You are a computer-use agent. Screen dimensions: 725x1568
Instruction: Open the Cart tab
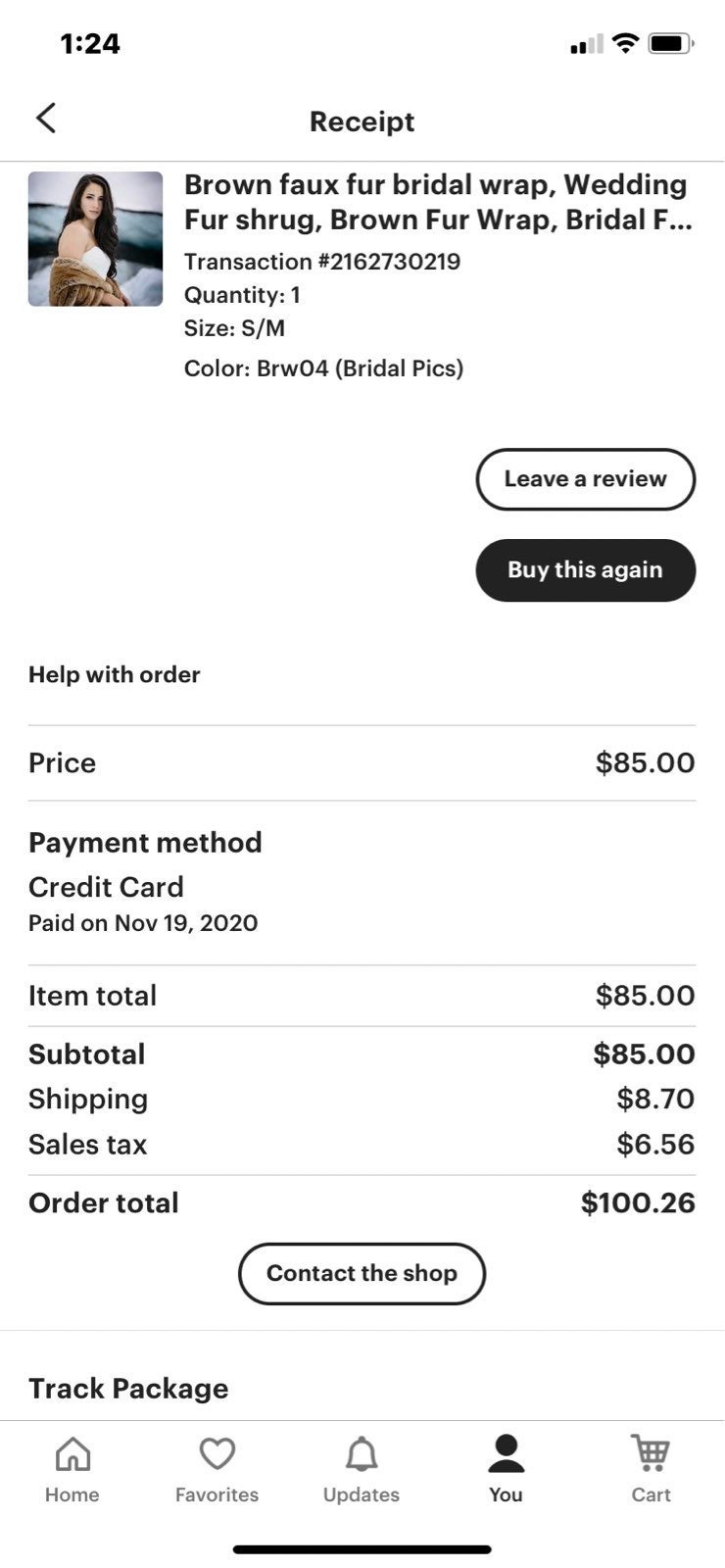(651, 1469)
